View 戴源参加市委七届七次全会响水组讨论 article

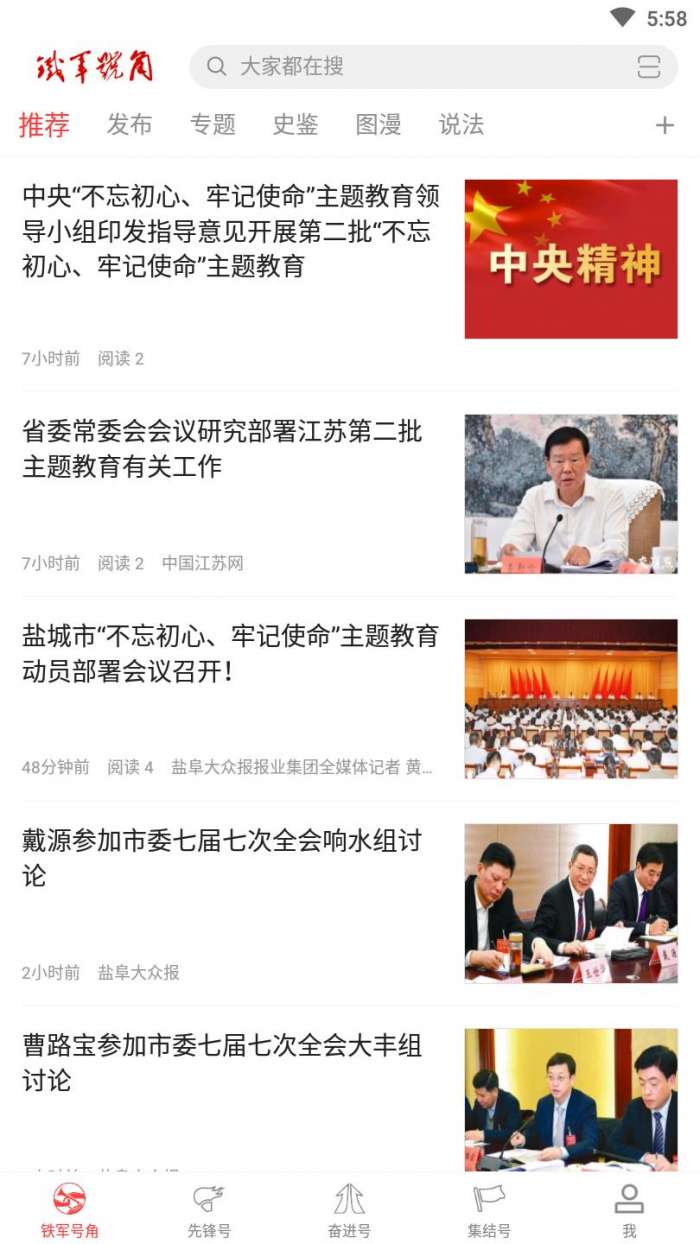click(x=222, y=858)
